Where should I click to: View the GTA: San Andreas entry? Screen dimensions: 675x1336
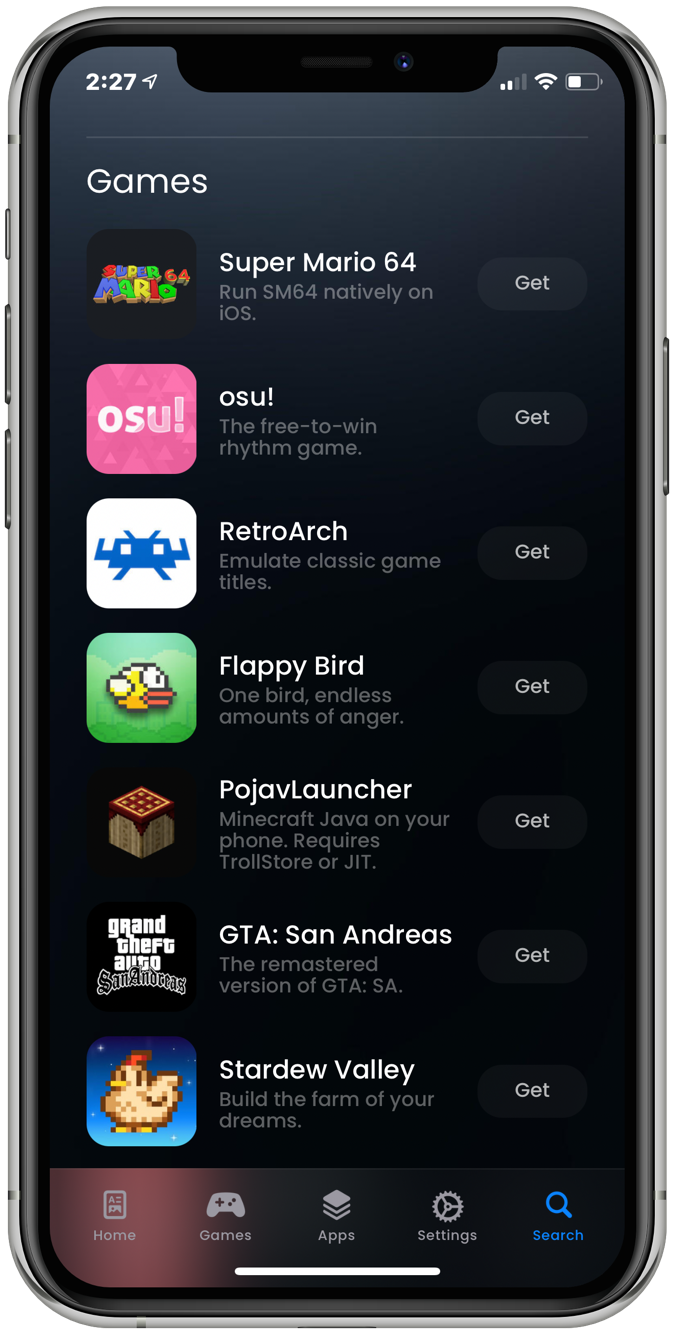tap(335, 935)
